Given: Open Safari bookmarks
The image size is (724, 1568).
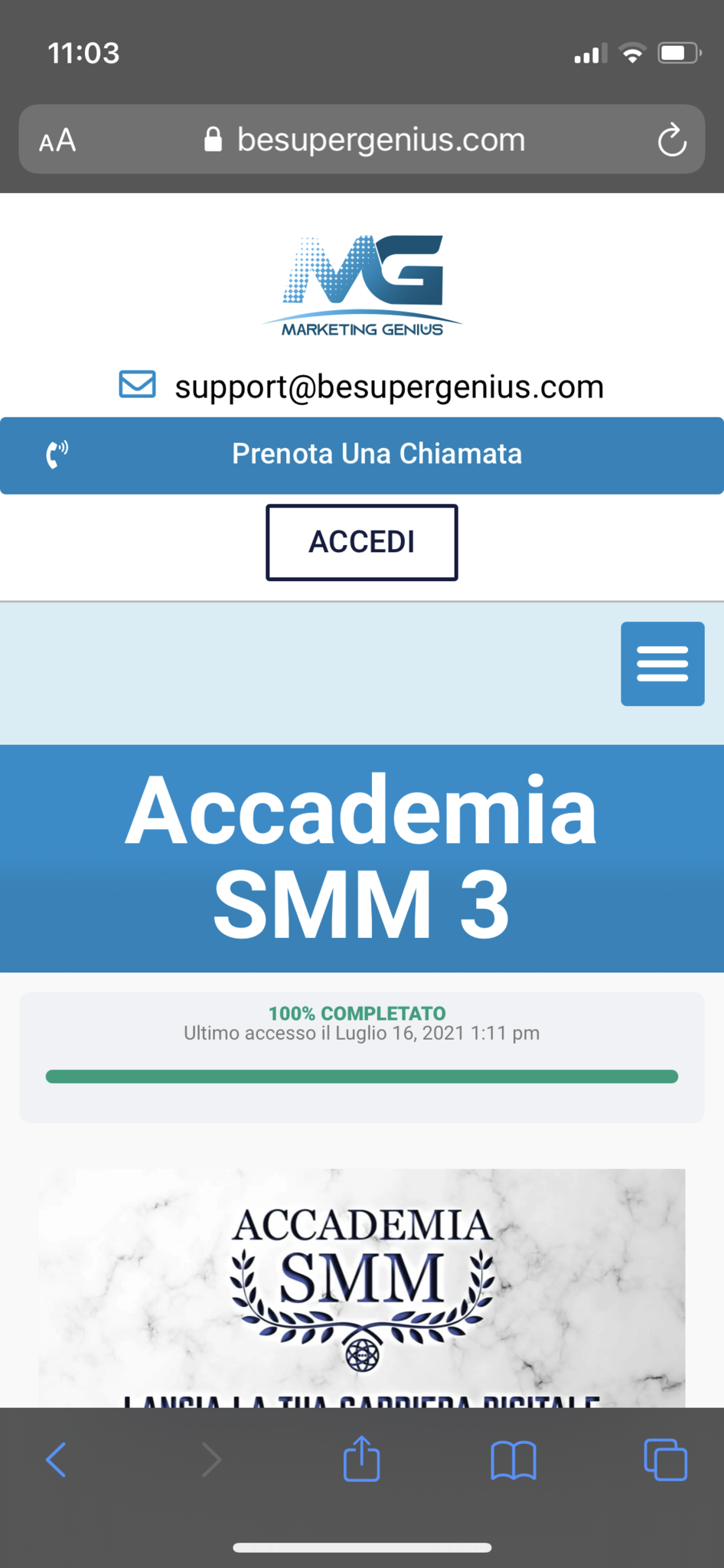Looking at the screenshot, I should click(513, 1459).
